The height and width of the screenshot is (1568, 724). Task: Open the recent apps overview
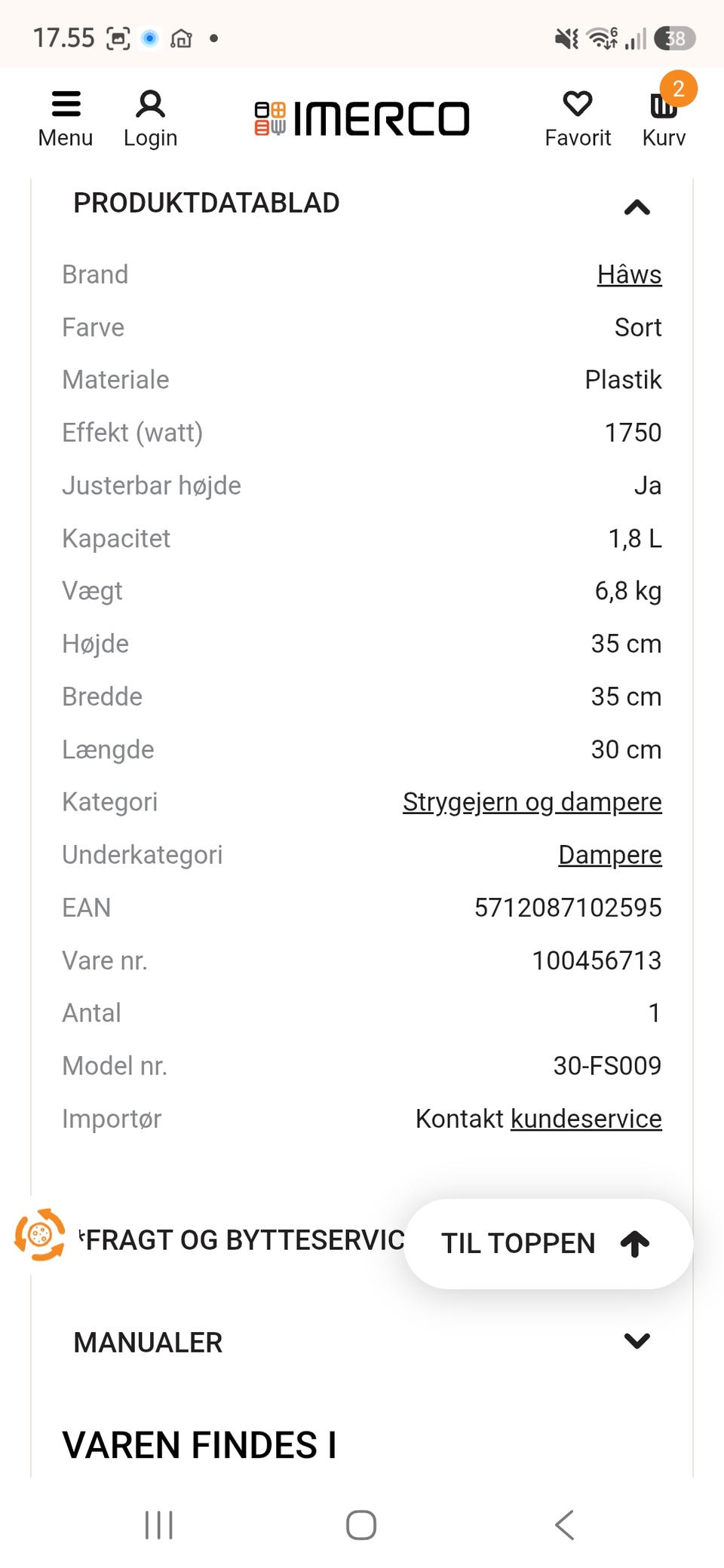click(x=159, y=1525)
